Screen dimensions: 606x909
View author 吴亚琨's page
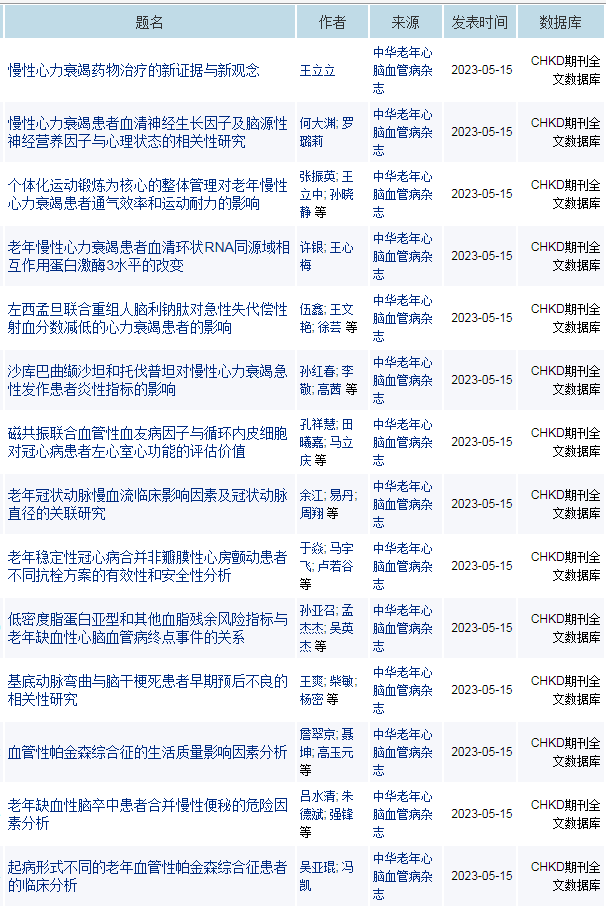click(317, 867)
